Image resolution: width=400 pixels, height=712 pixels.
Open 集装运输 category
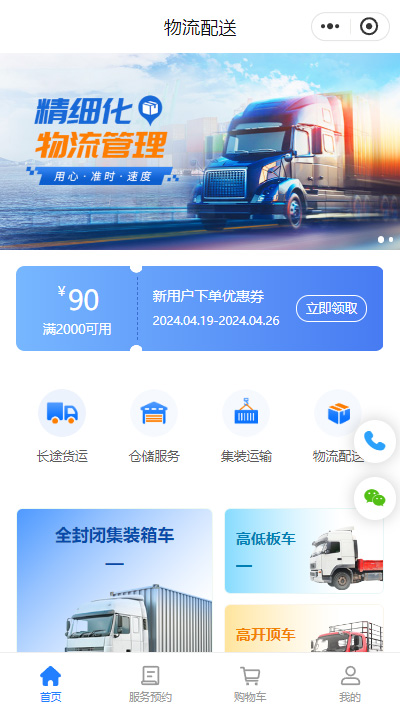[246, 425]
